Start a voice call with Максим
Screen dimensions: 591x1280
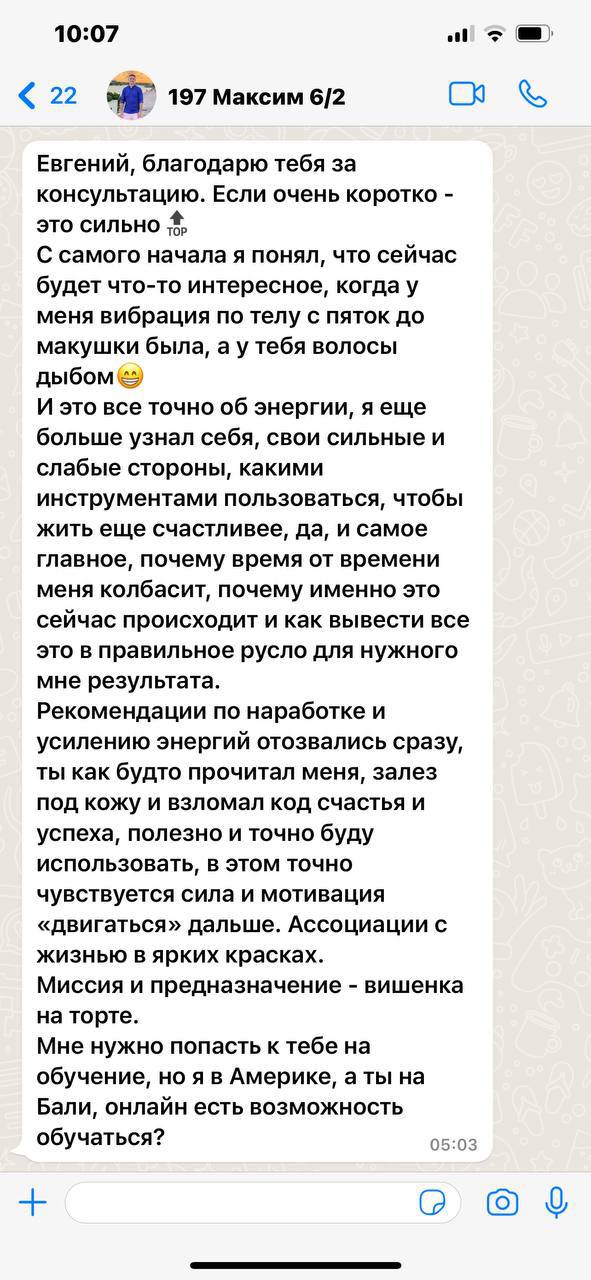point(533,95)
